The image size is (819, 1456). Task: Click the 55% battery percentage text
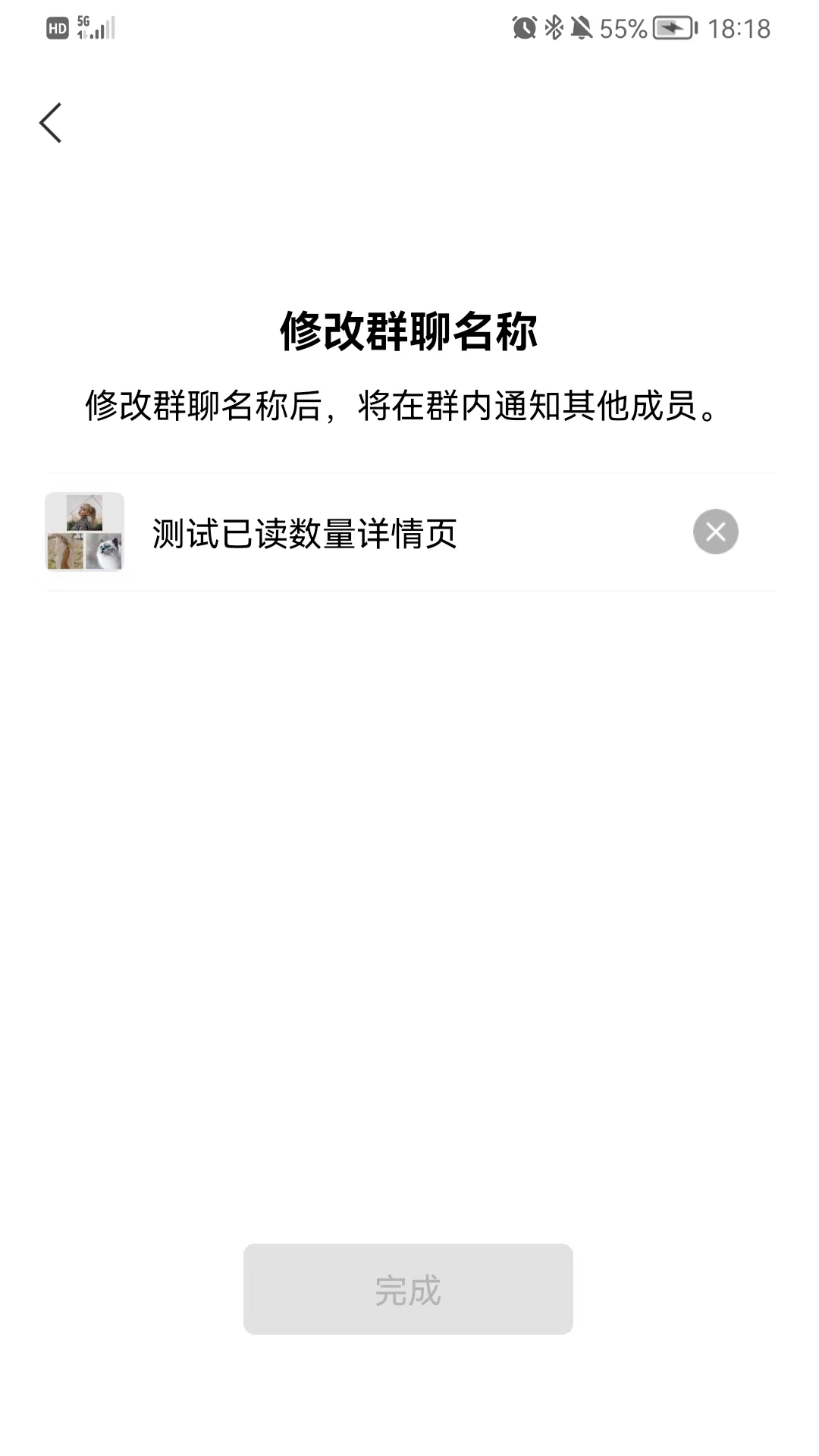(x=623, y=27)
